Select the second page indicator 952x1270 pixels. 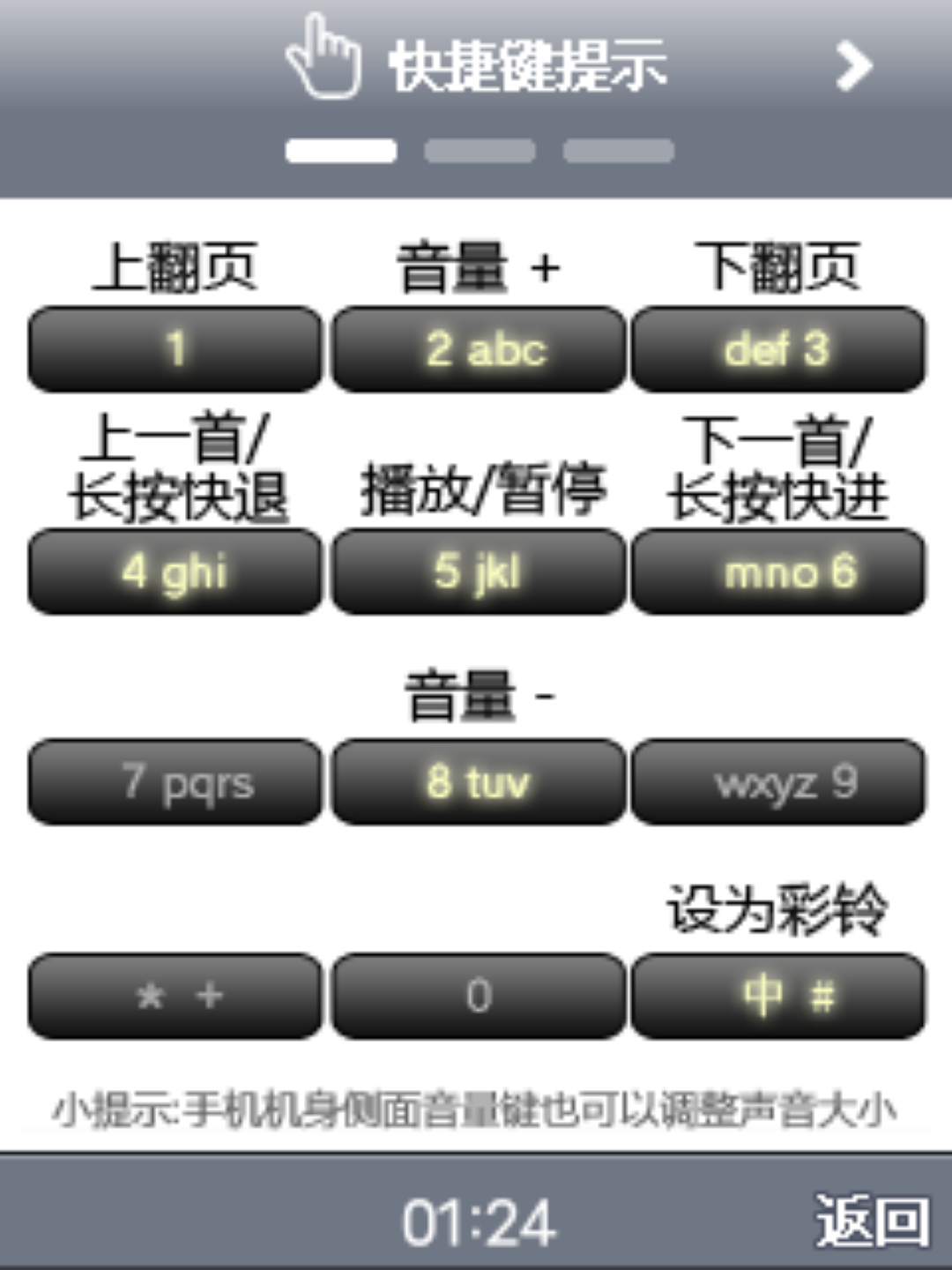coord(480,151)
